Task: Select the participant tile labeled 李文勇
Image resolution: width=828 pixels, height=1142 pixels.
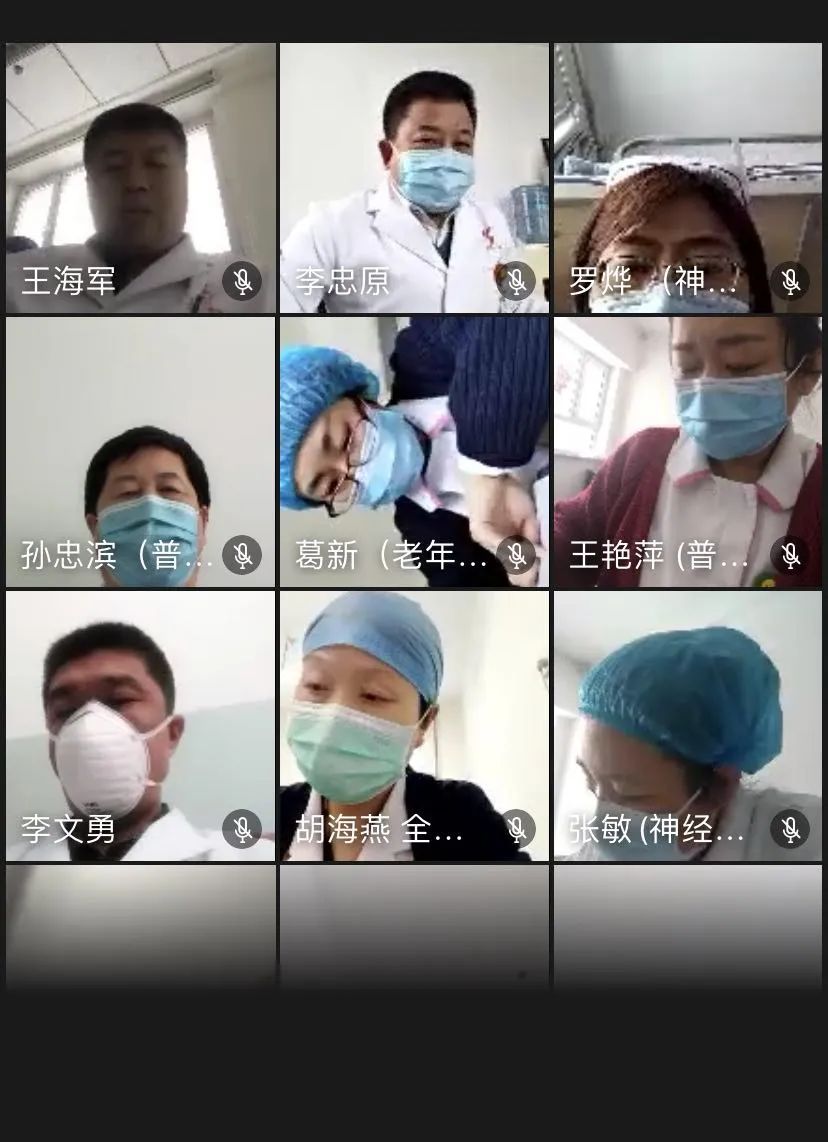Action: point(140,726)
